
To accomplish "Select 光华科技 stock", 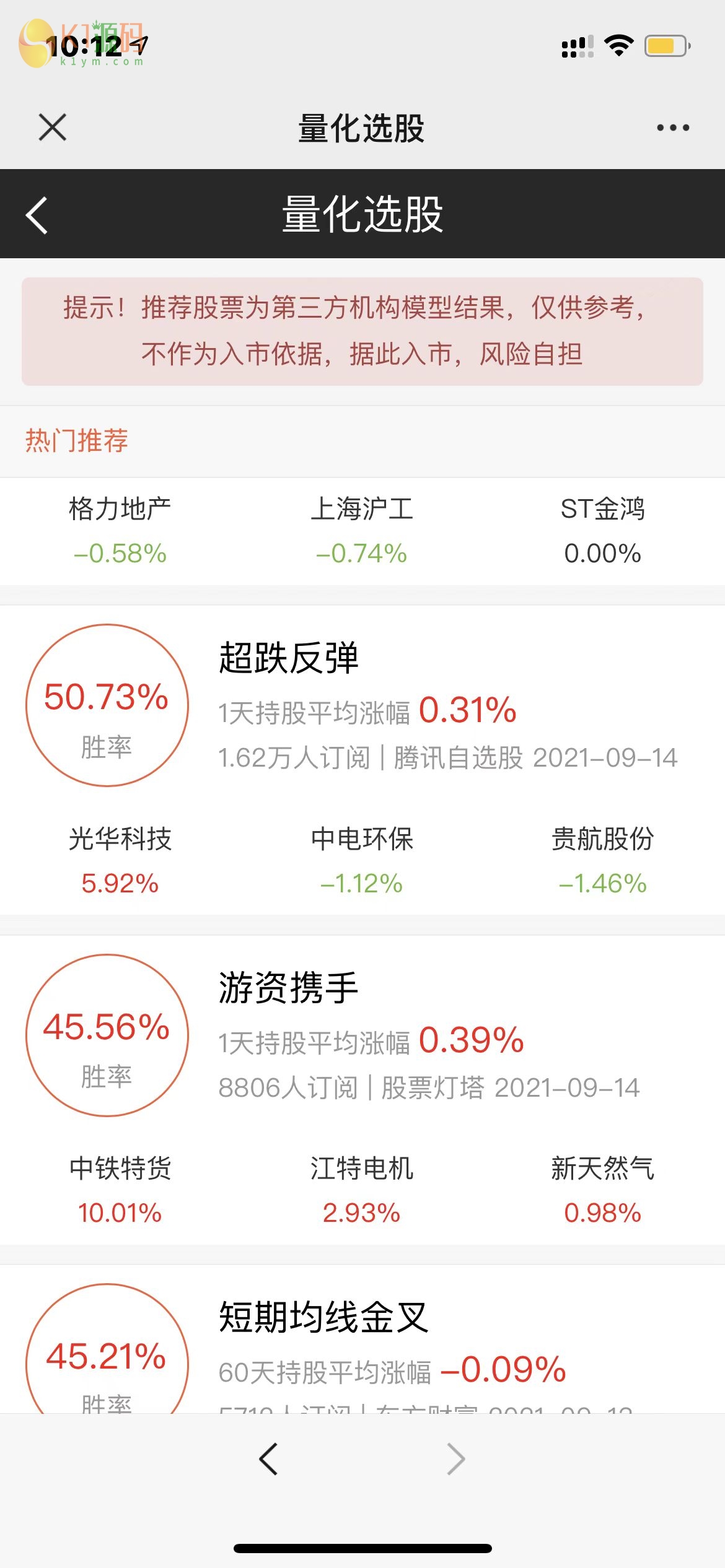I will pyautogui.click(x=120, y=860).
